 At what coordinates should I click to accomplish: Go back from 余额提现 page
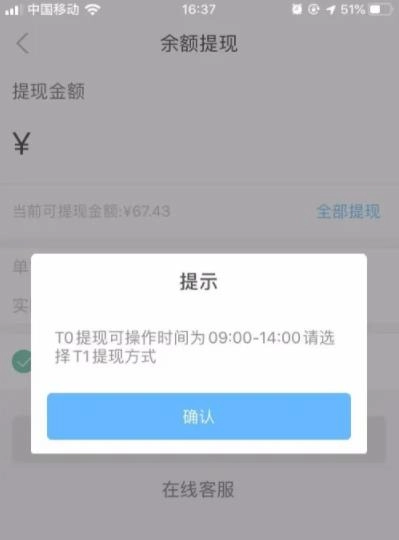(23, 44)
